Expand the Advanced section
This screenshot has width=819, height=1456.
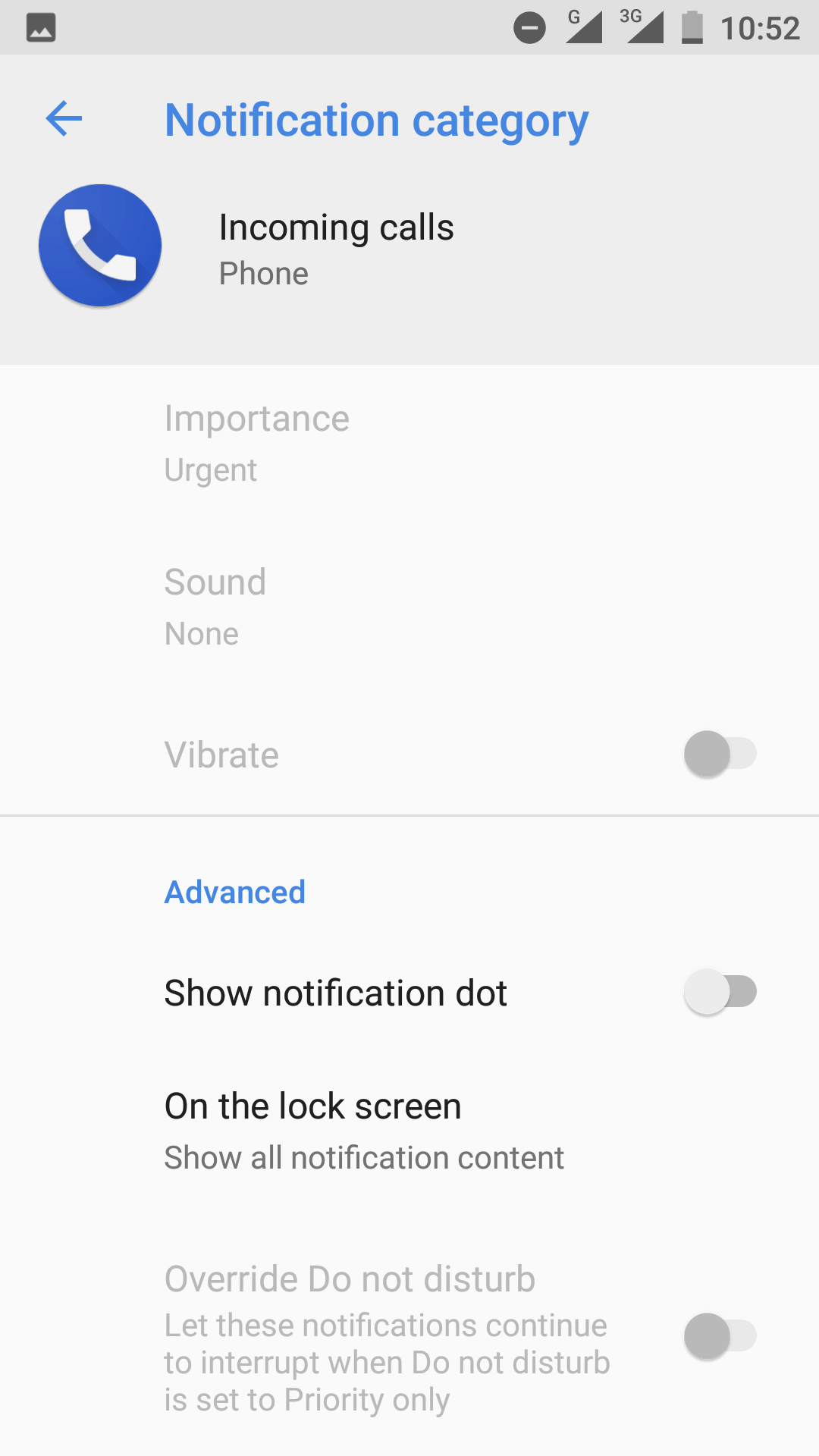(234, 892)
